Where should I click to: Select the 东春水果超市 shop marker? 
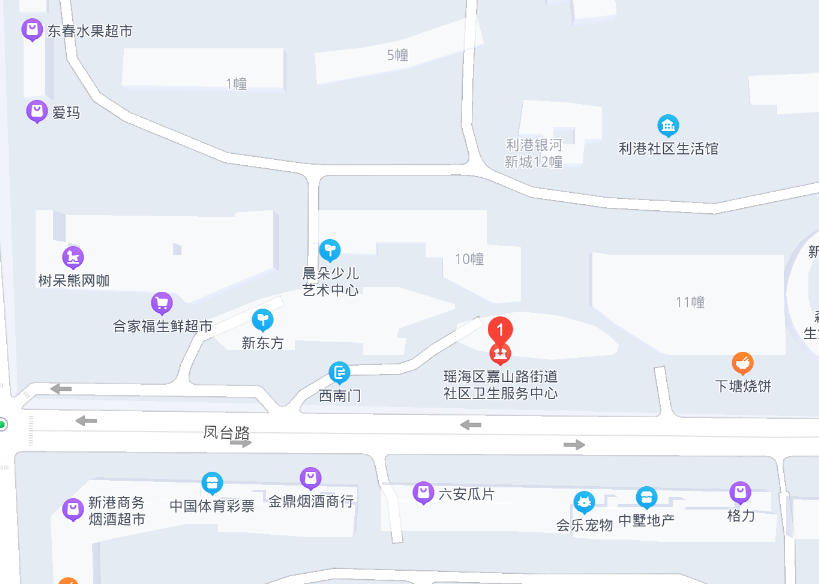pyautogui.click(x=33, y=31)
